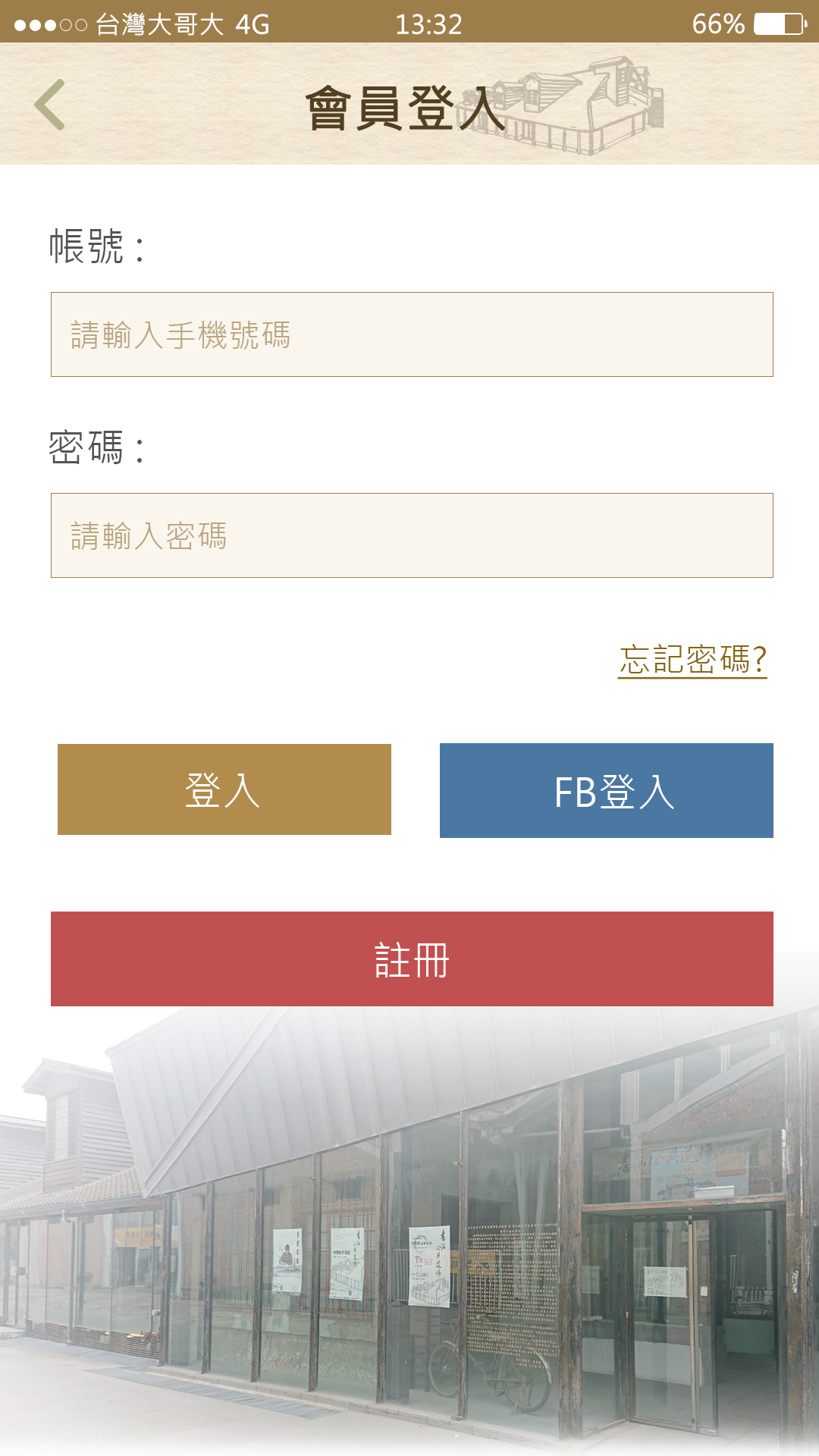Go back using the header arrow
This screenshot has width=819, height=1456.
(50, 105)
